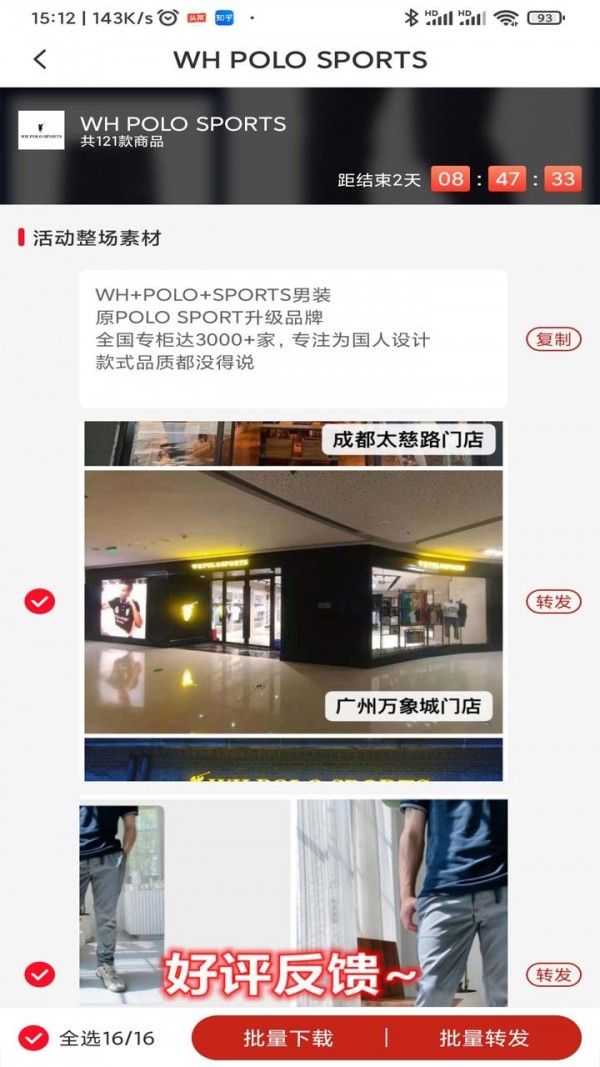Copy the WH+POLO+SPORTS description text
The width and height of the screenshot is (600, 1067).
553,339
